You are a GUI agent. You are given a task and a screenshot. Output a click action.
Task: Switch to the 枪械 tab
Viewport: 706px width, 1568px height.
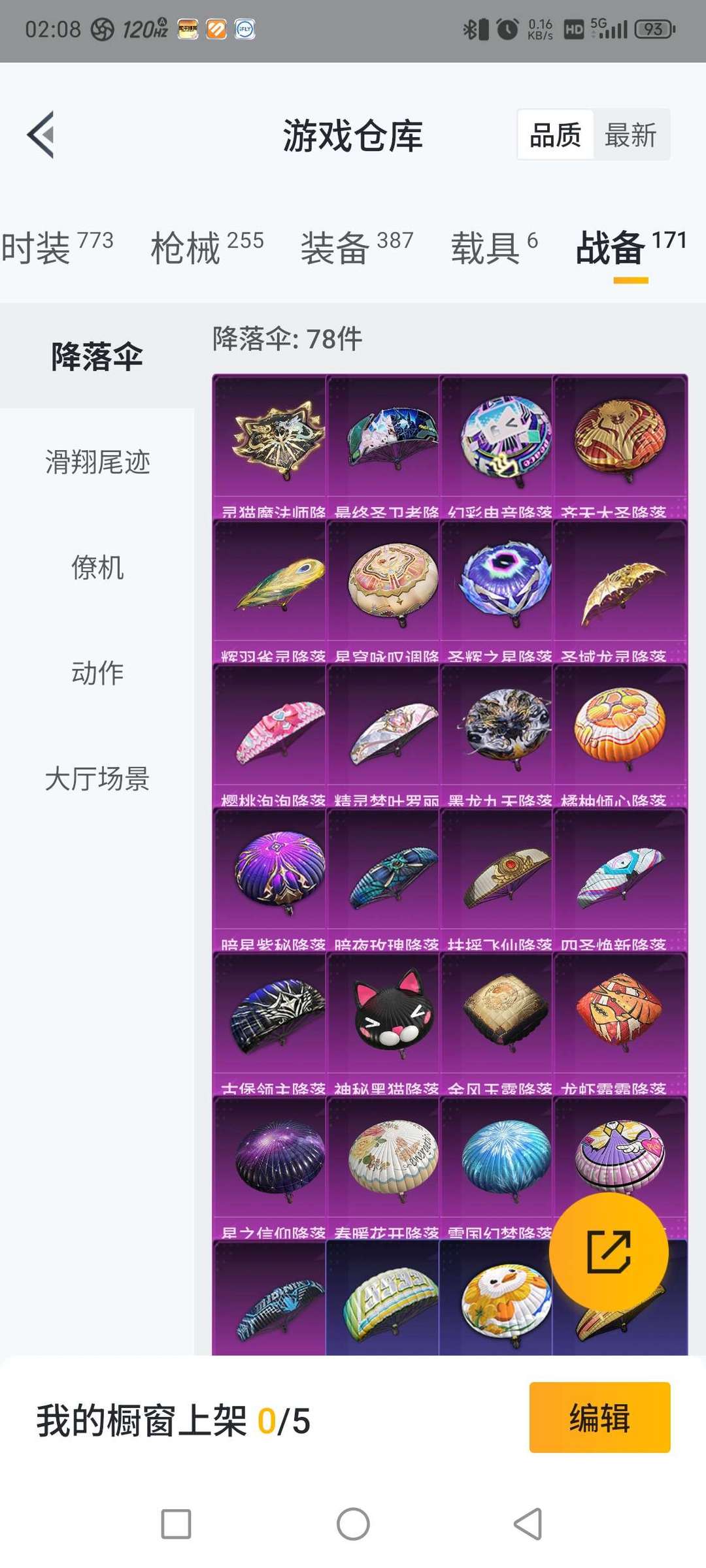point(207,248)
